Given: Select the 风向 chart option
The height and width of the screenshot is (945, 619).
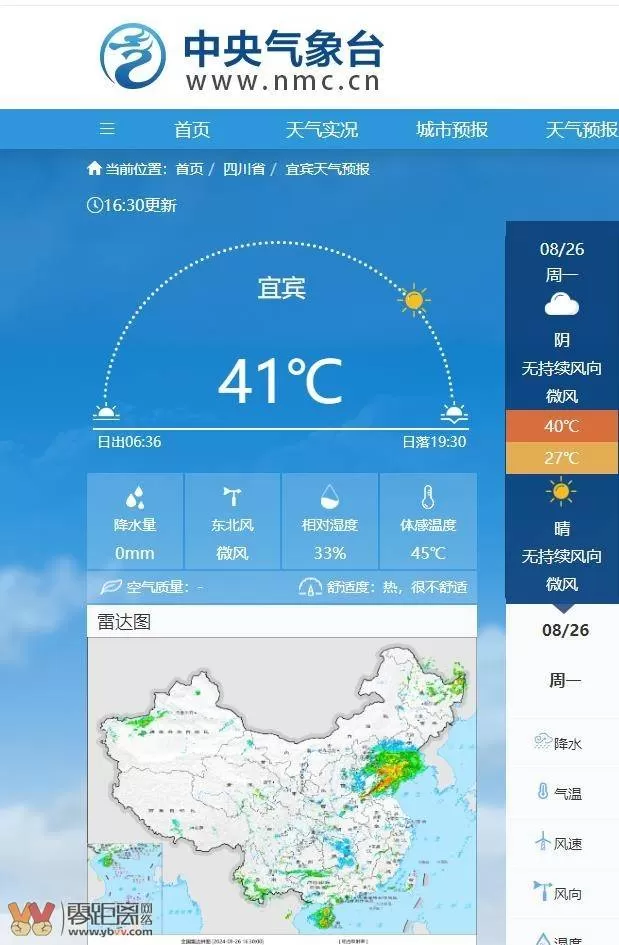Looking at the screenshot, I should [x=560, y=893].
